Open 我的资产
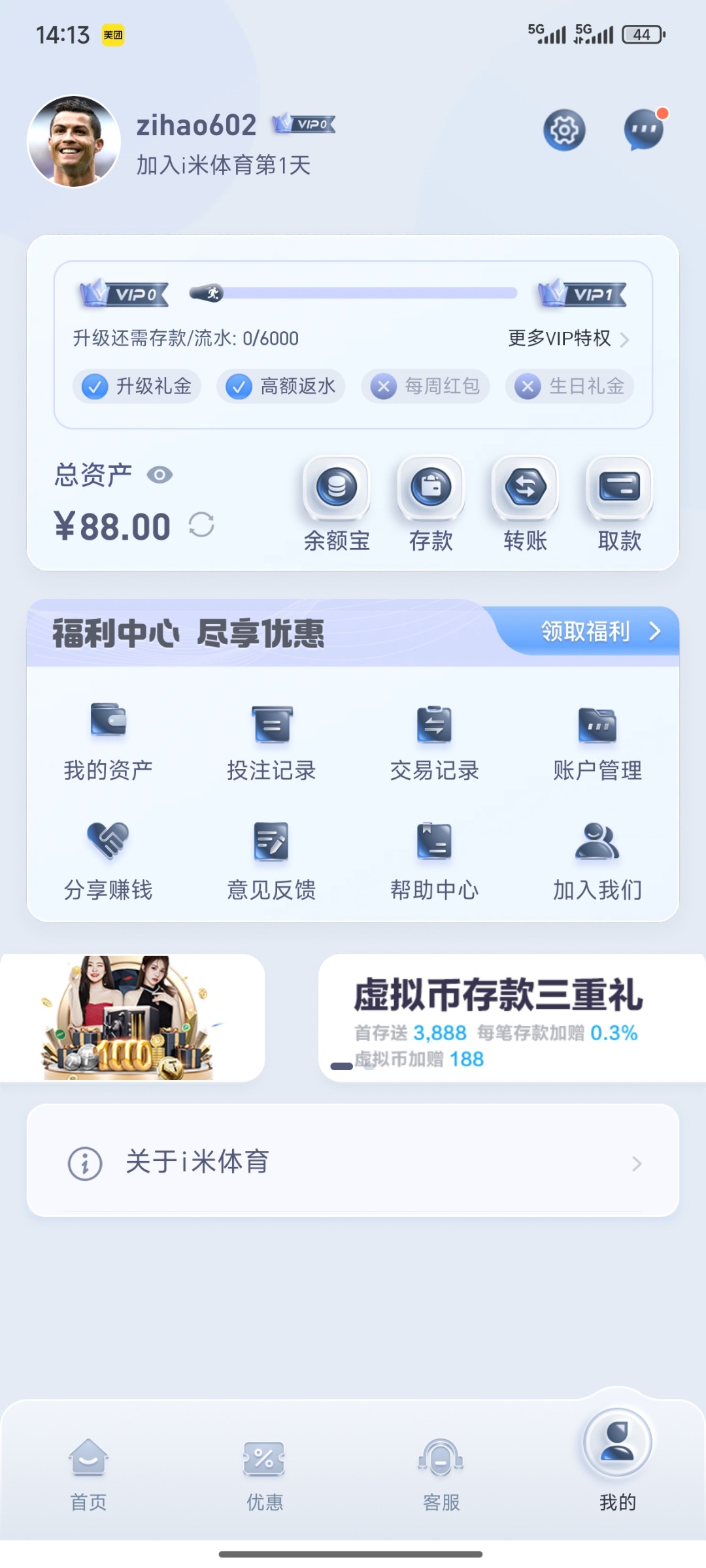The image size is (706, 1568). (x=109, y=743)
